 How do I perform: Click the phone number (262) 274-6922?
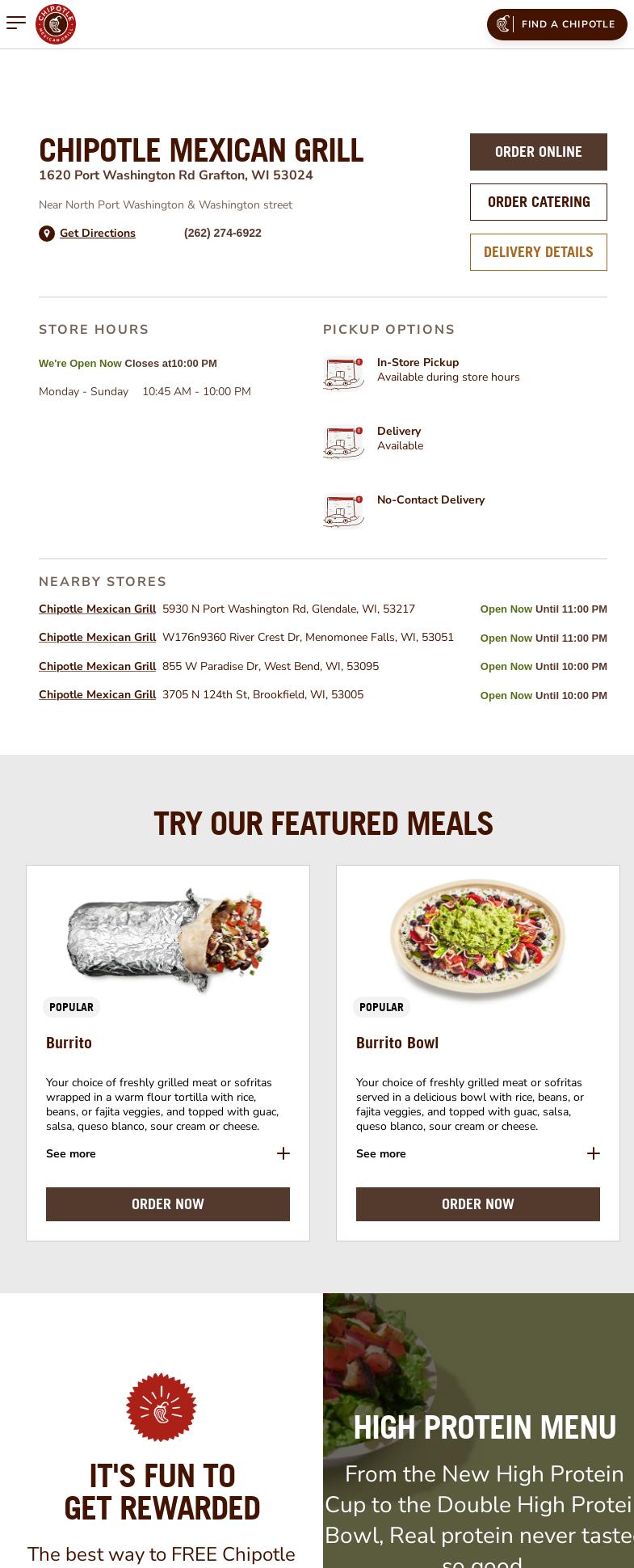pyautogui.click(x=223, y=234)
